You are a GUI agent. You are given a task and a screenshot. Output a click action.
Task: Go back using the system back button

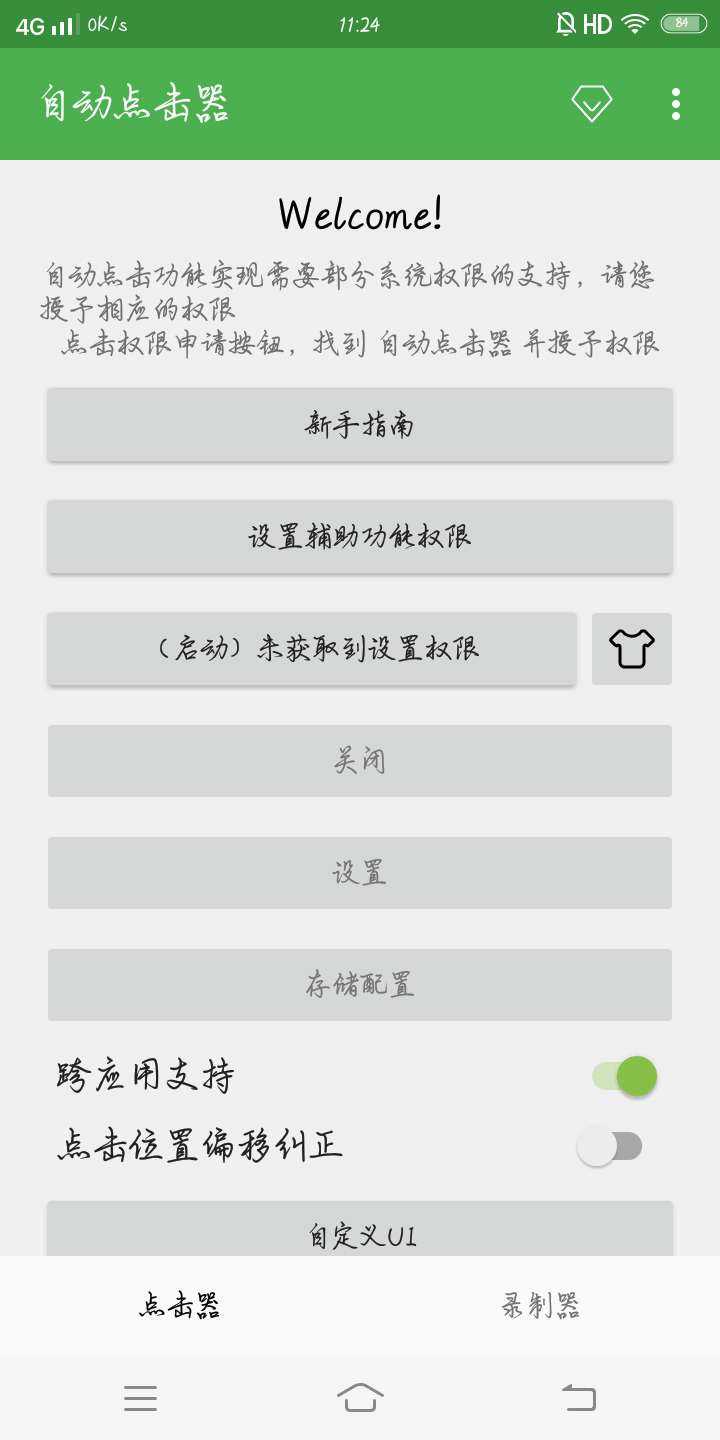pyautogui.click(x=579, y=1397)
